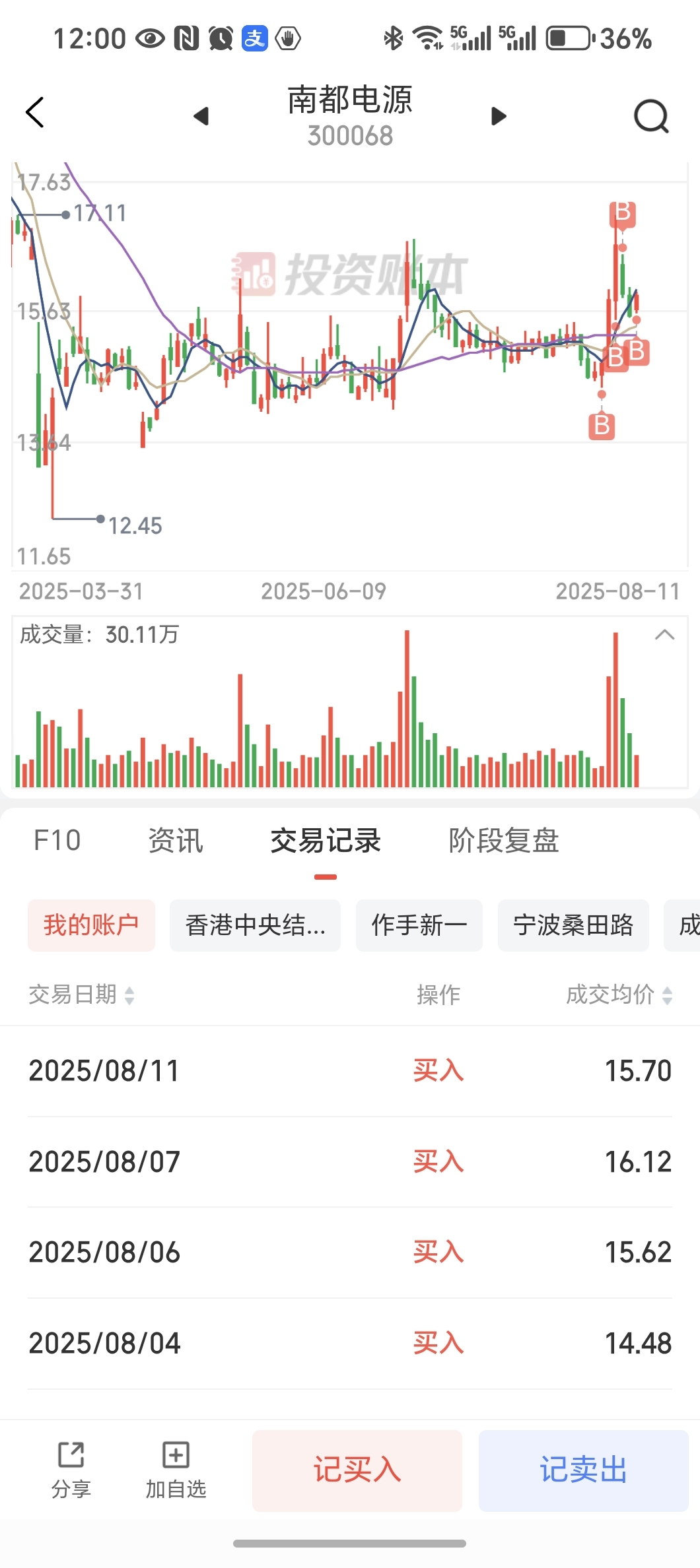Select the 我的账户 chip
Image resolution: width=700 pixels, height=1568 pixels.
click(x=91, y=925)
